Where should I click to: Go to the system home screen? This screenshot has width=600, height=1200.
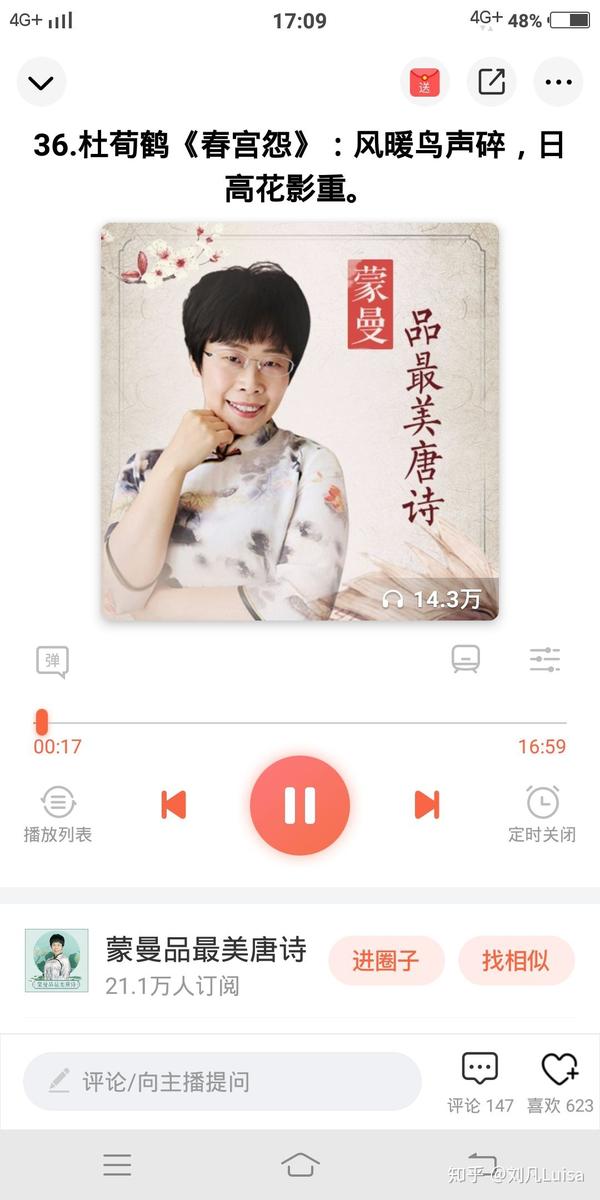pos(300,1164)
